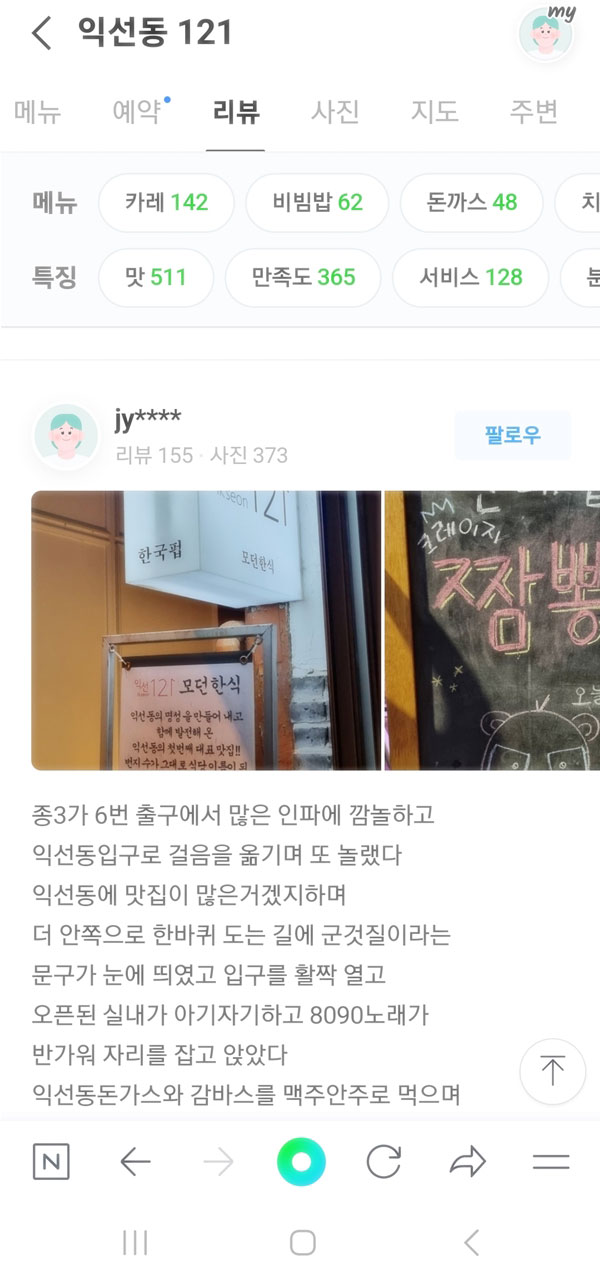The height and width of the screenshot is (1282, 600).
Task: Follow reviewer jy****
Action: click(x=512, y=435)
